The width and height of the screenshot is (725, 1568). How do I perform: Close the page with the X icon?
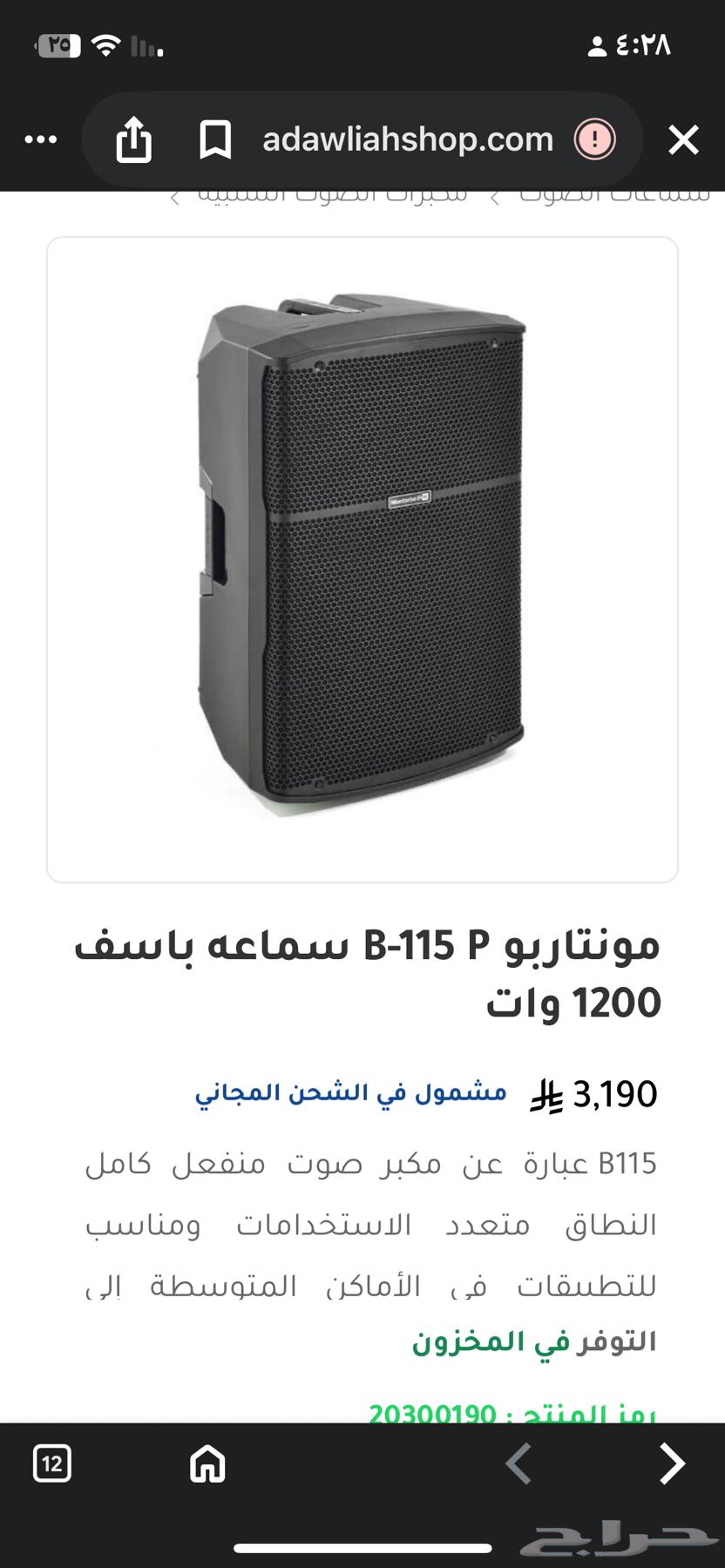pyautogui.click(x=682, y=139)
